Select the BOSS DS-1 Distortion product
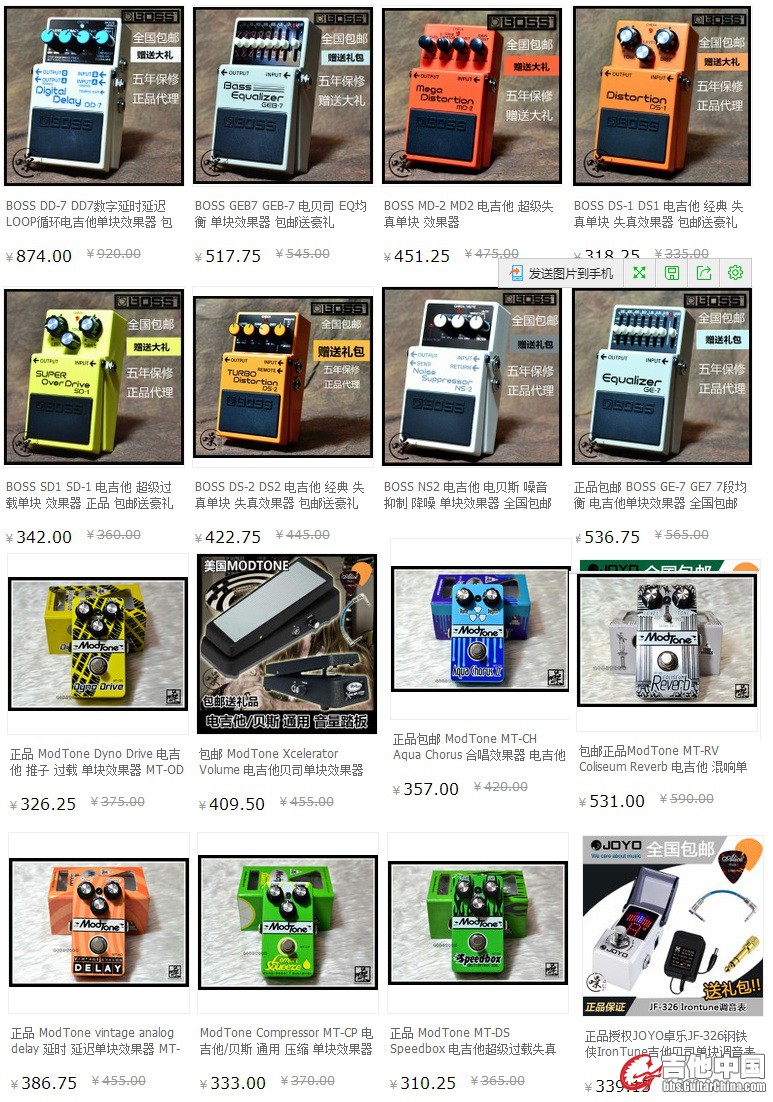Screen dimensions: 773x1102 coord(661,97)
